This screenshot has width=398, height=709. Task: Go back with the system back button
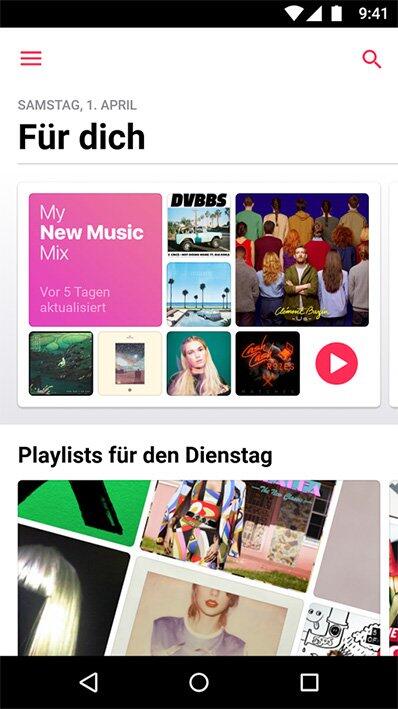pos(89,682)
